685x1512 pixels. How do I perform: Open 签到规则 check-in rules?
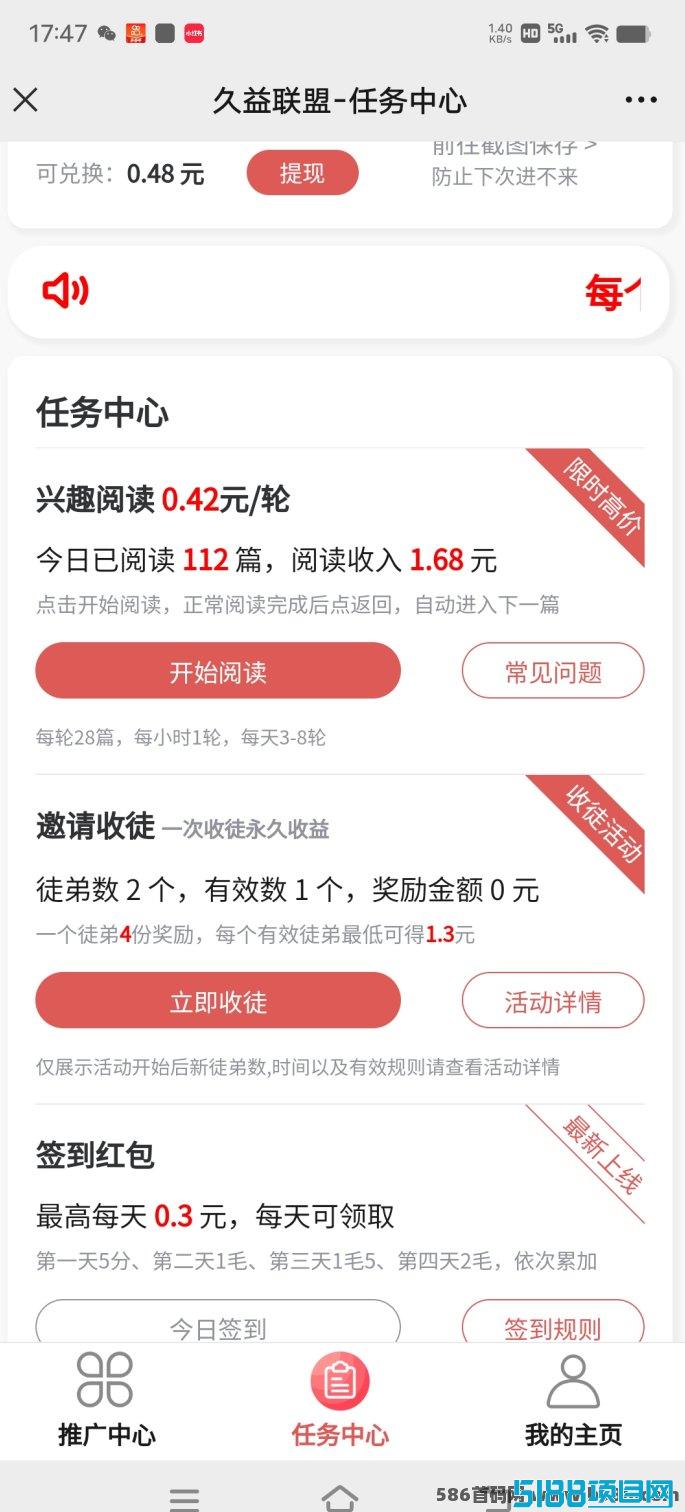pos(553,1322)
